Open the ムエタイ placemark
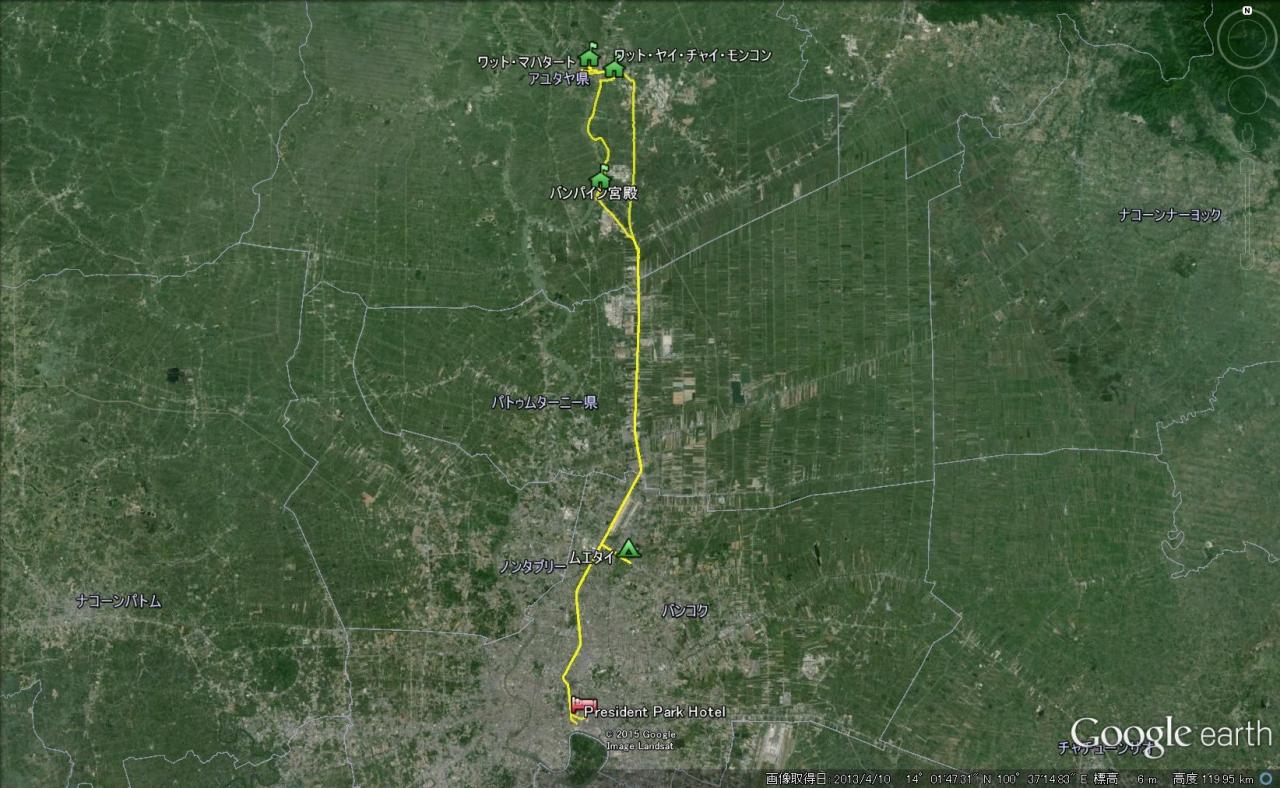The height and width of the screenshot is (788, 1280). [x=628, y=548]
